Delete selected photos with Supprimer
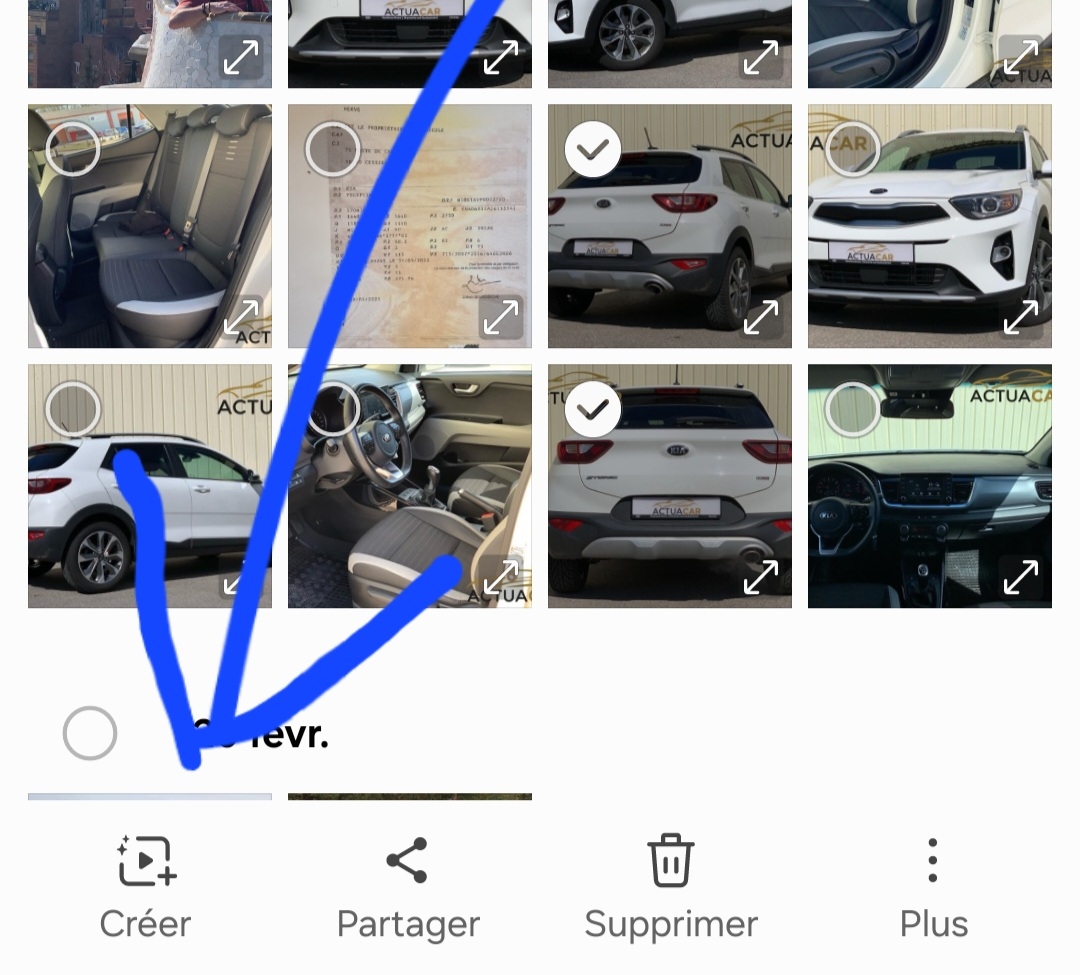The width and height of the screenshot is (1080, 975). 670,887
